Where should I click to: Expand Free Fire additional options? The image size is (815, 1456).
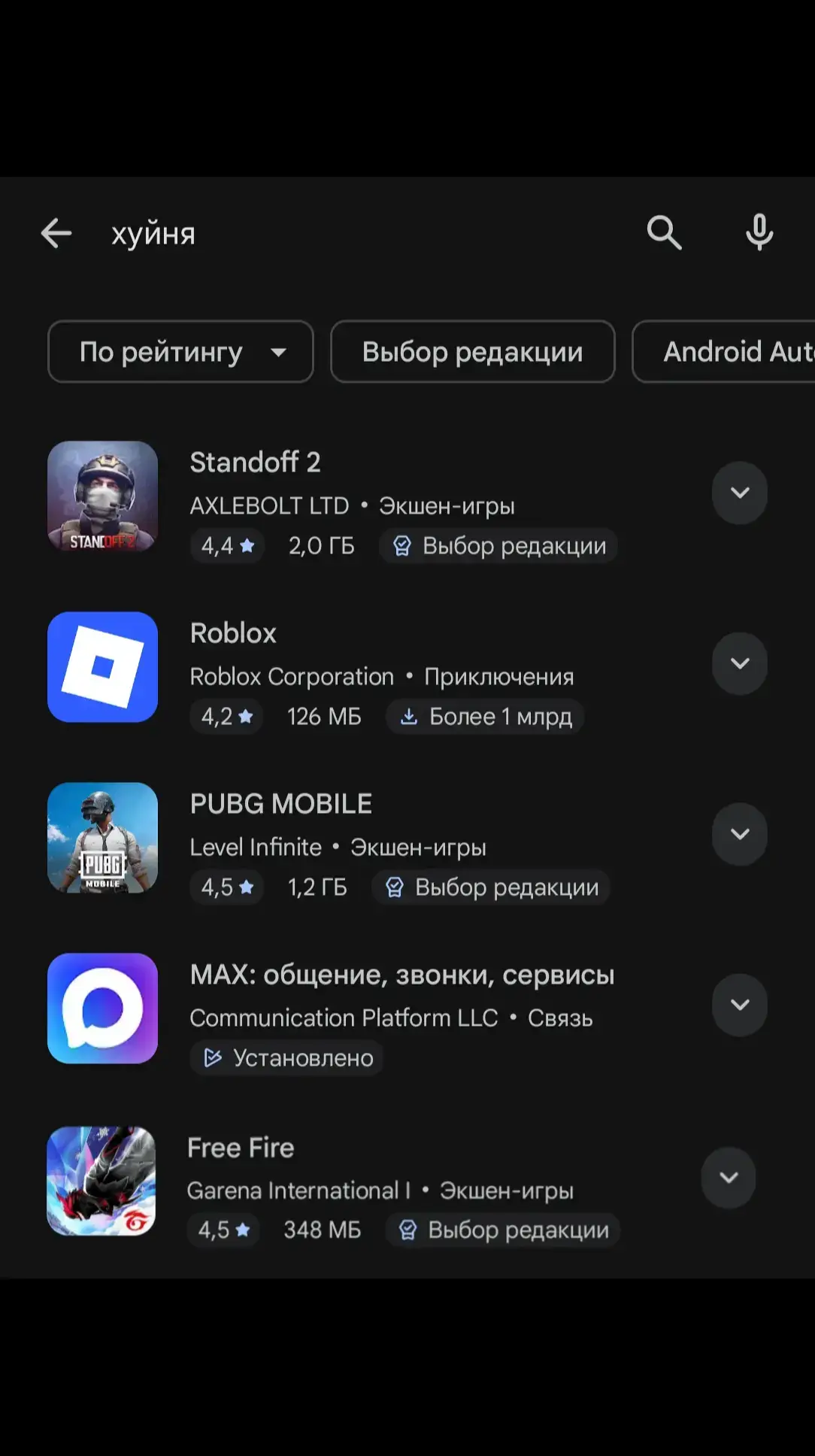click(728, 1177)
